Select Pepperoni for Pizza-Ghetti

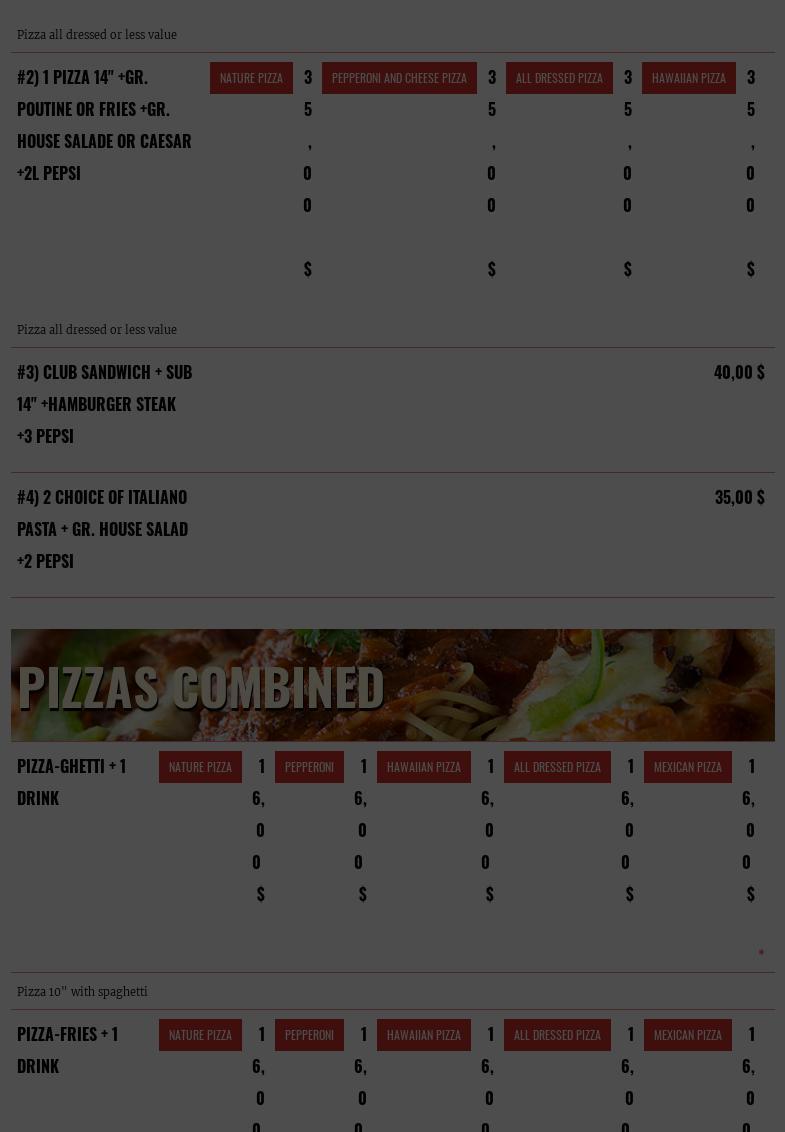[x=309, y=767]
